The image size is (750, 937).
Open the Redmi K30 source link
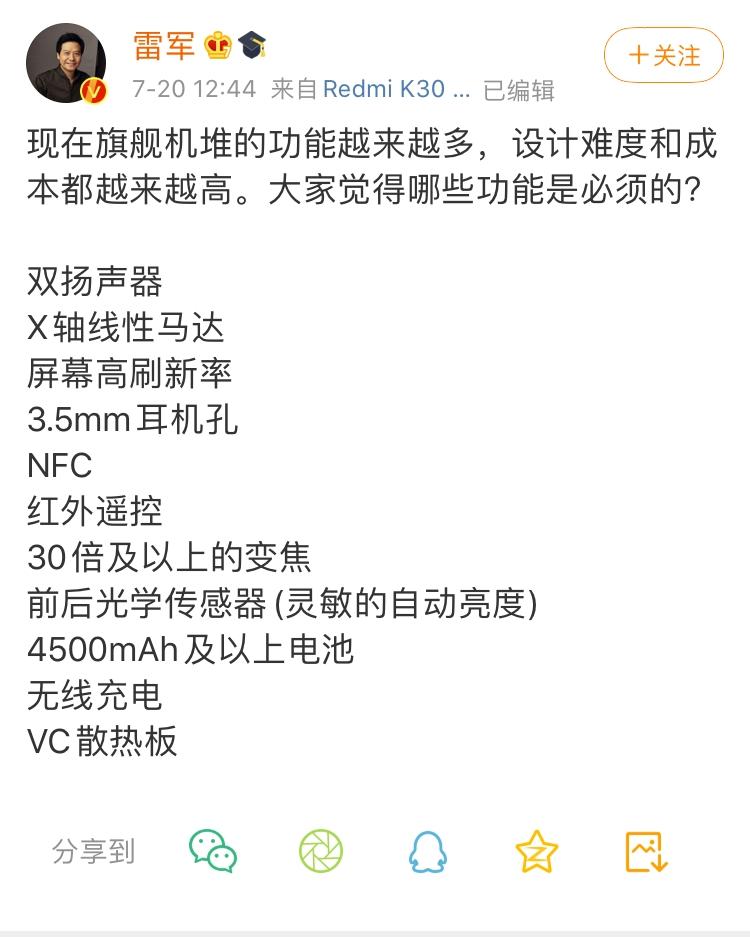396,89
